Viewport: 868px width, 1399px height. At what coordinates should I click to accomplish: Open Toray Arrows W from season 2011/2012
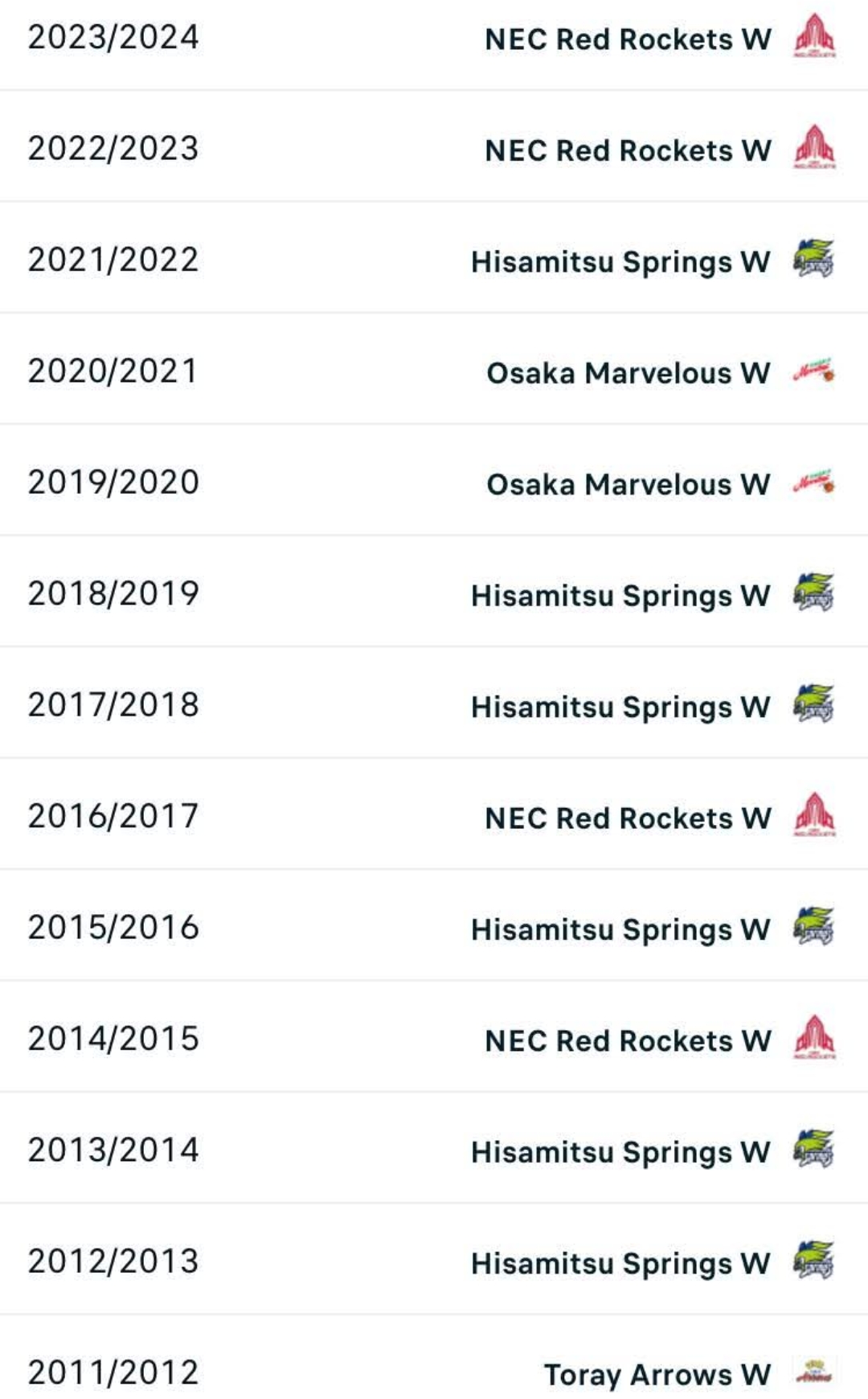click(657, 1374)
